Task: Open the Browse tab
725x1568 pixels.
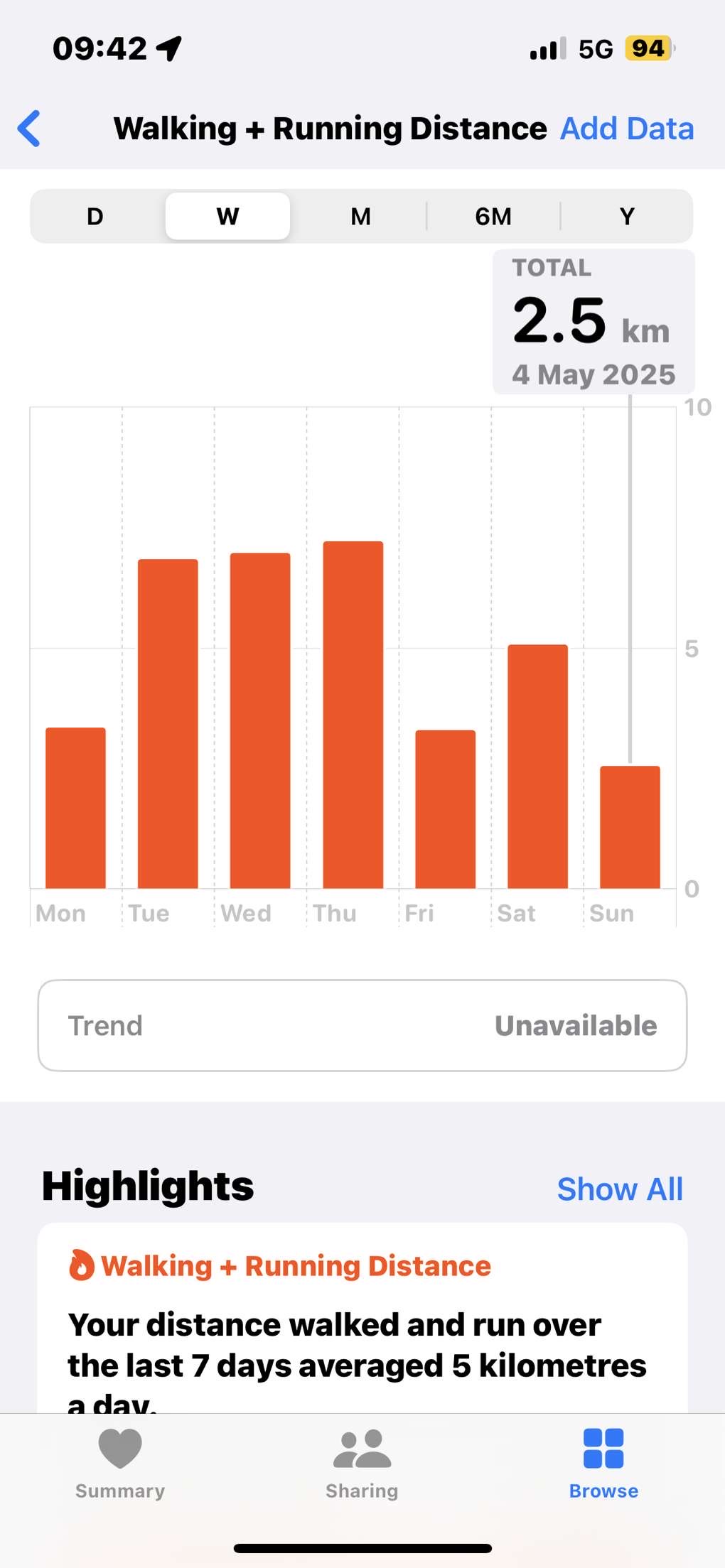Action: pos(603,1464)
